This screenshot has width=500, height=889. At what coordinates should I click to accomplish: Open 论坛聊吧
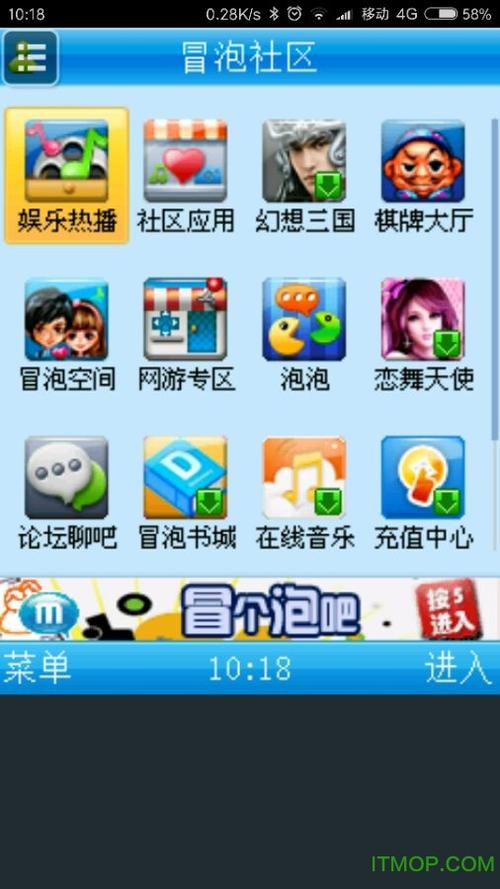[67, 493]
